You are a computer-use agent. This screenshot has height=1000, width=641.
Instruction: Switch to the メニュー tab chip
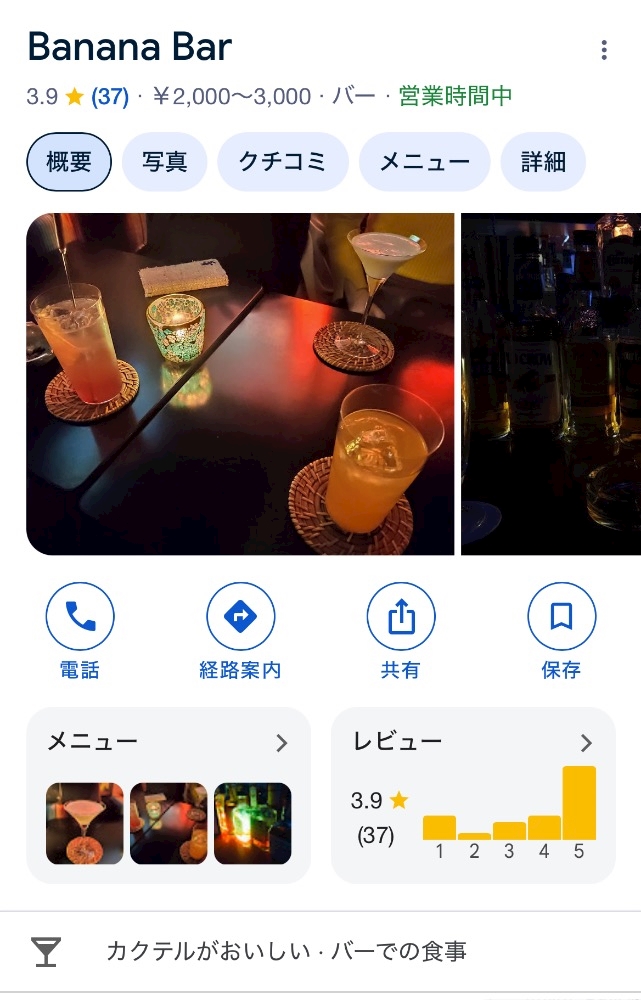tap(424, 162)
